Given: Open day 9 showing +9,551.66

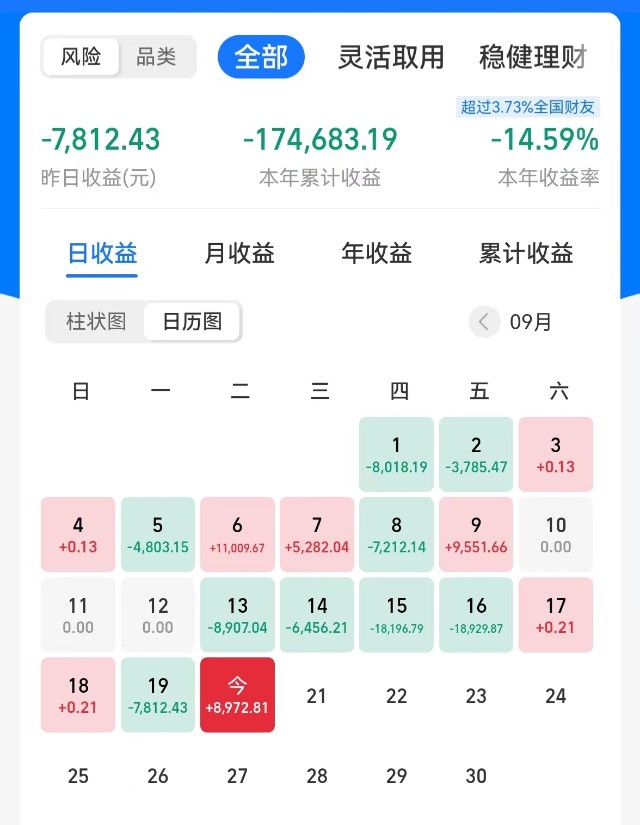Looking at the screenshot, I should 476,535.
